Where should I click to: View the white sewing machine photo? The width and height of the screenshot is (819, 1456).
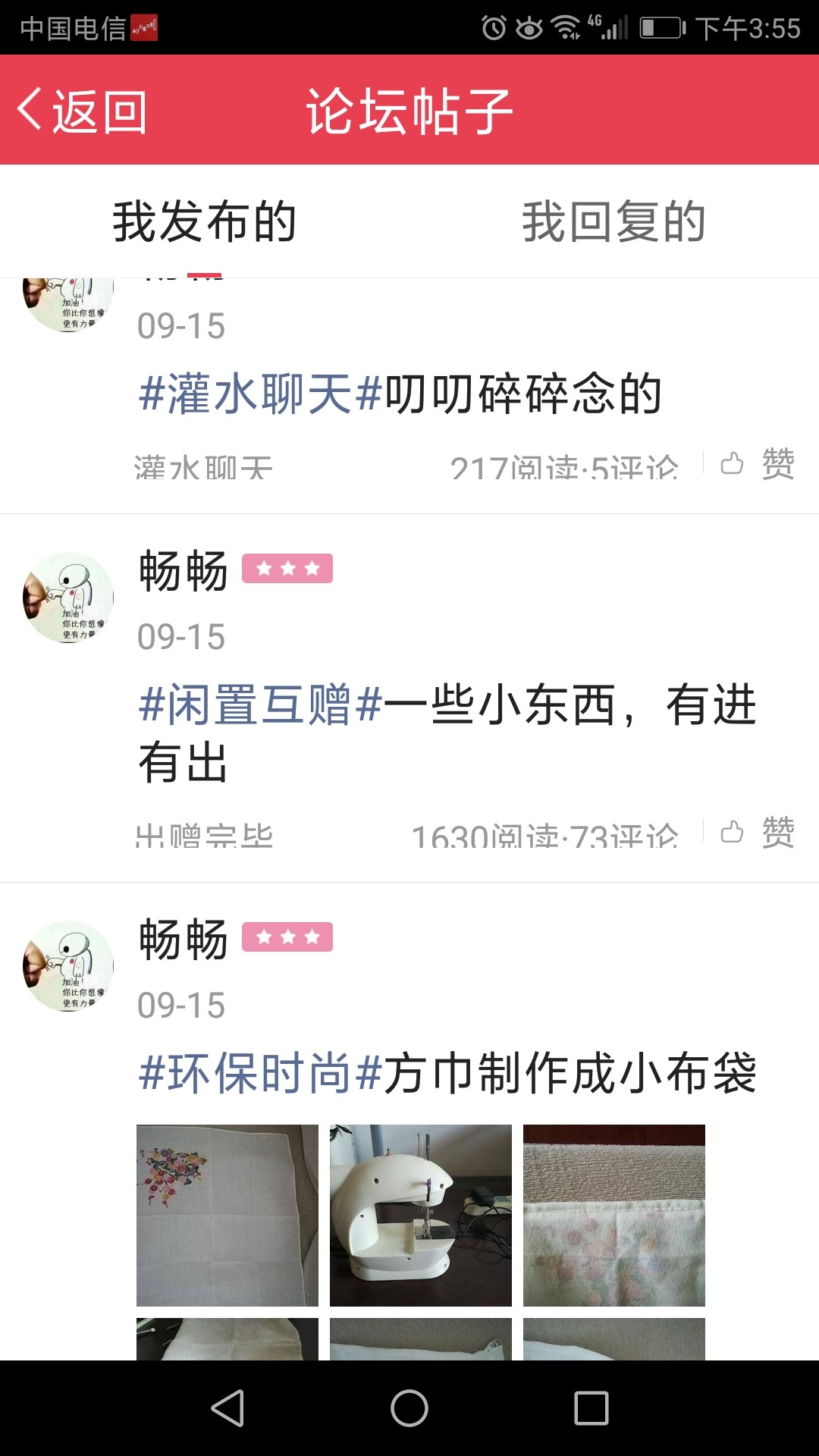[x=421, y=1216]
